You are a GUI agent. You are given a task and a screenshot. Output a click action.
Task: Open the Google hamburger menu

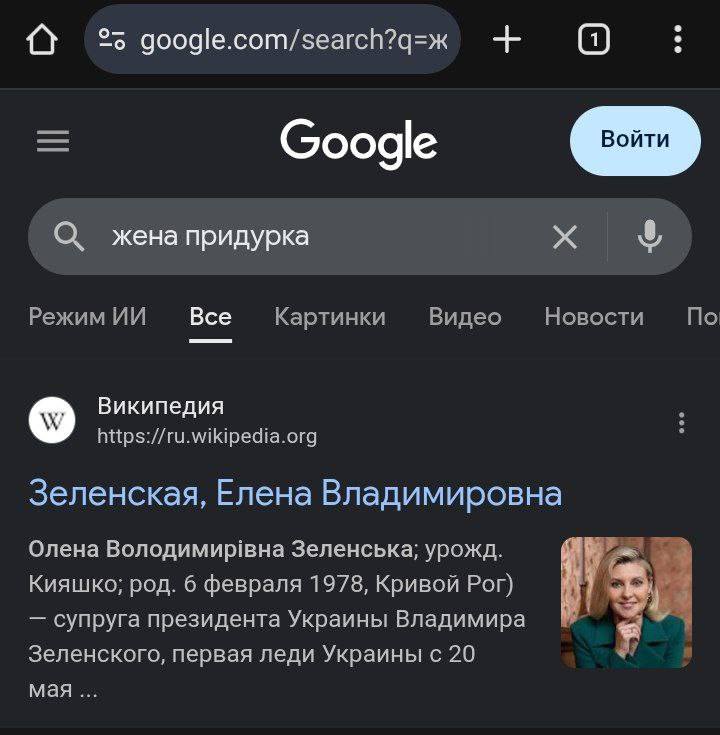point(53,142)
